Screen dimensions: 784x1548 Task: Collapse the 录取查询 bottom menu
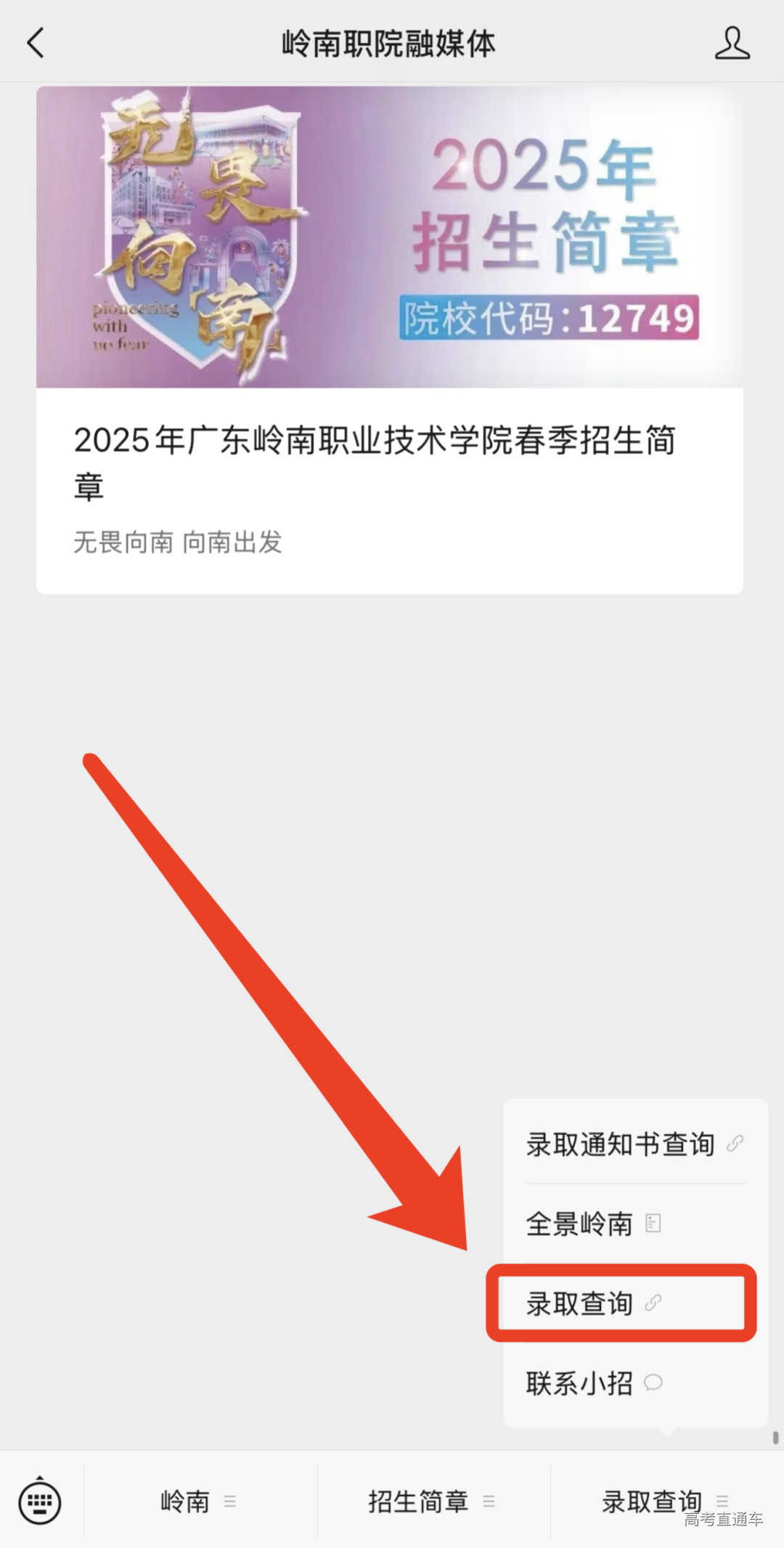tap(664, 1501)
